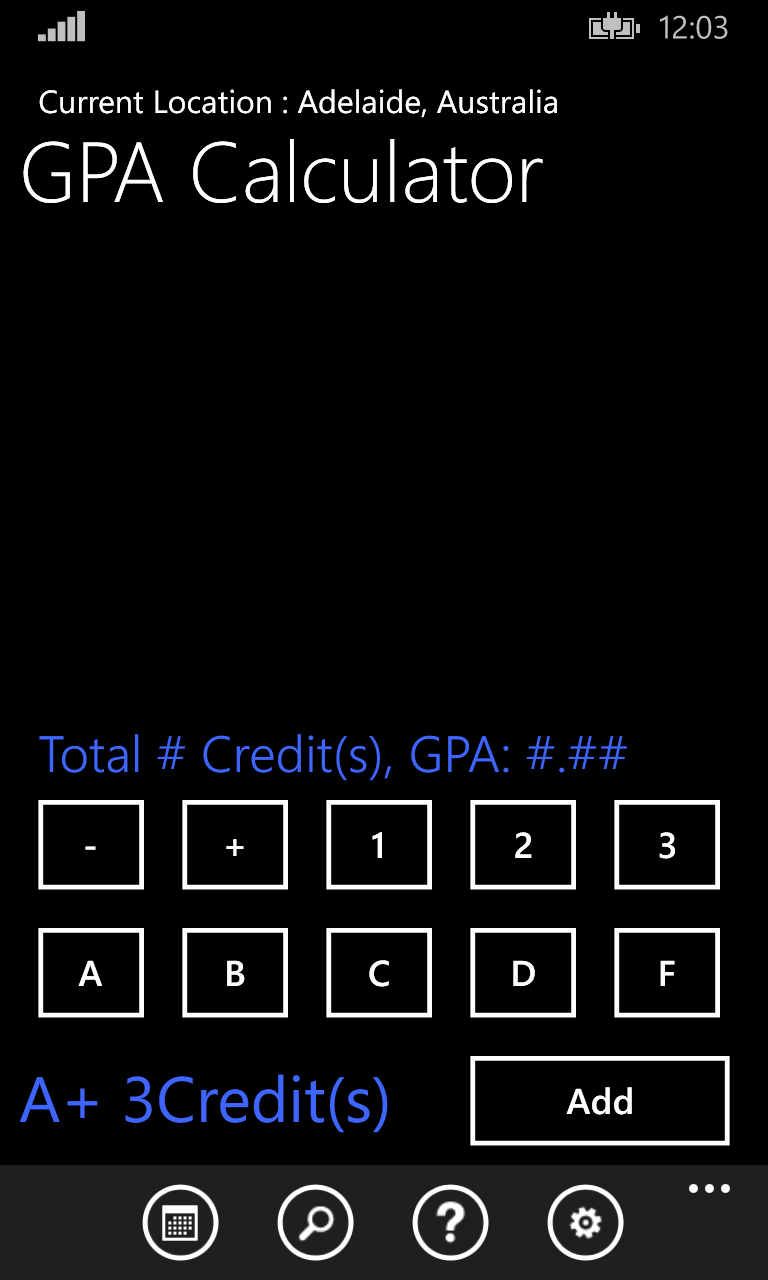Select 3 credits button

[x=667, y=845]
